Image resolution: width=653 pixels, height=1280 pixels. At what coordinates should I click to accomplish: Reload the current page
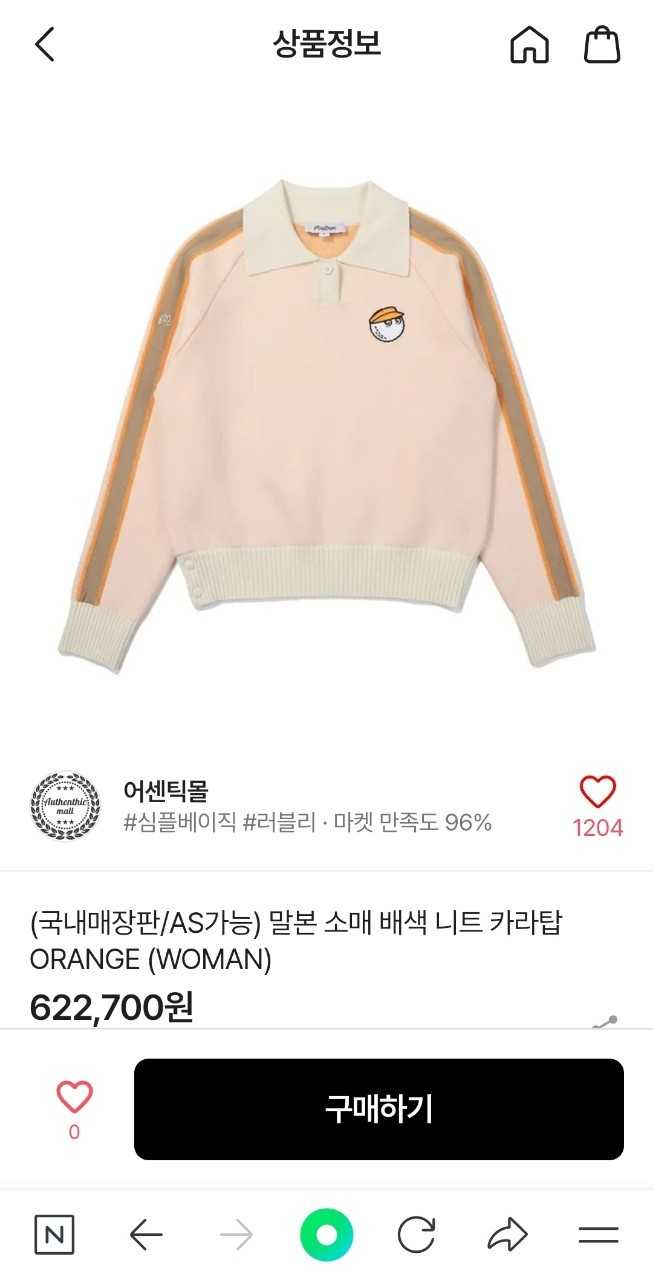[x=416, y=1235]
